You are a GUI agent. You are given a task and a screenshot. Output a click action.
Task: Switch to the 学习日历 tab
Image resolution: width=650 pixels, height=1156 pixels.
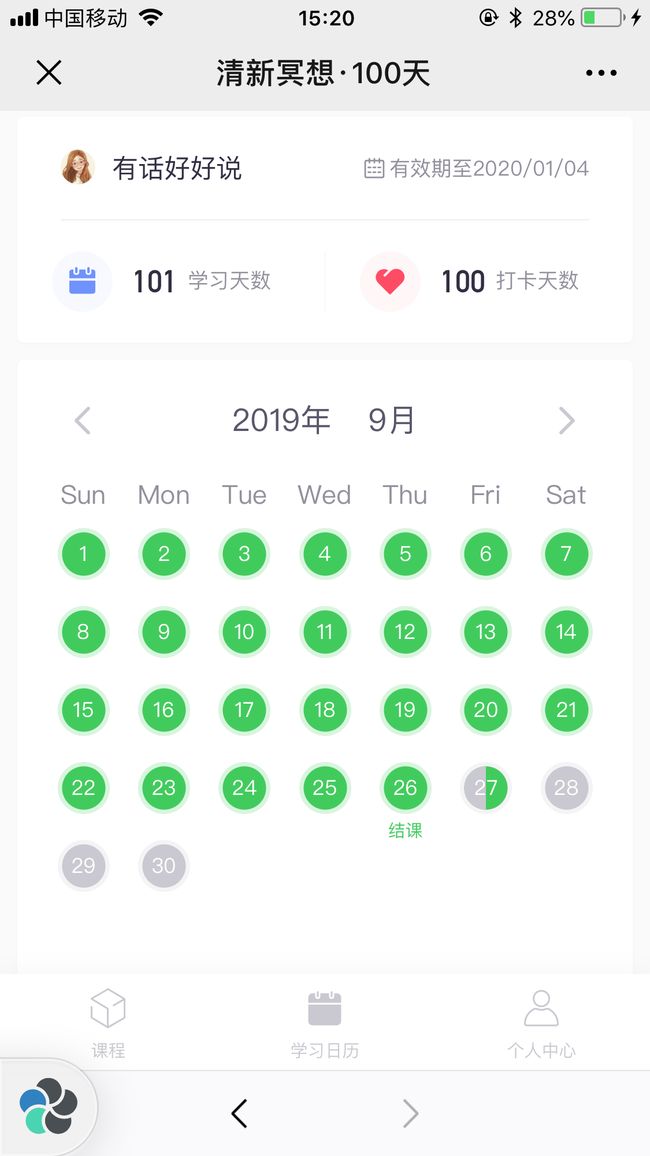point(324,1024)
